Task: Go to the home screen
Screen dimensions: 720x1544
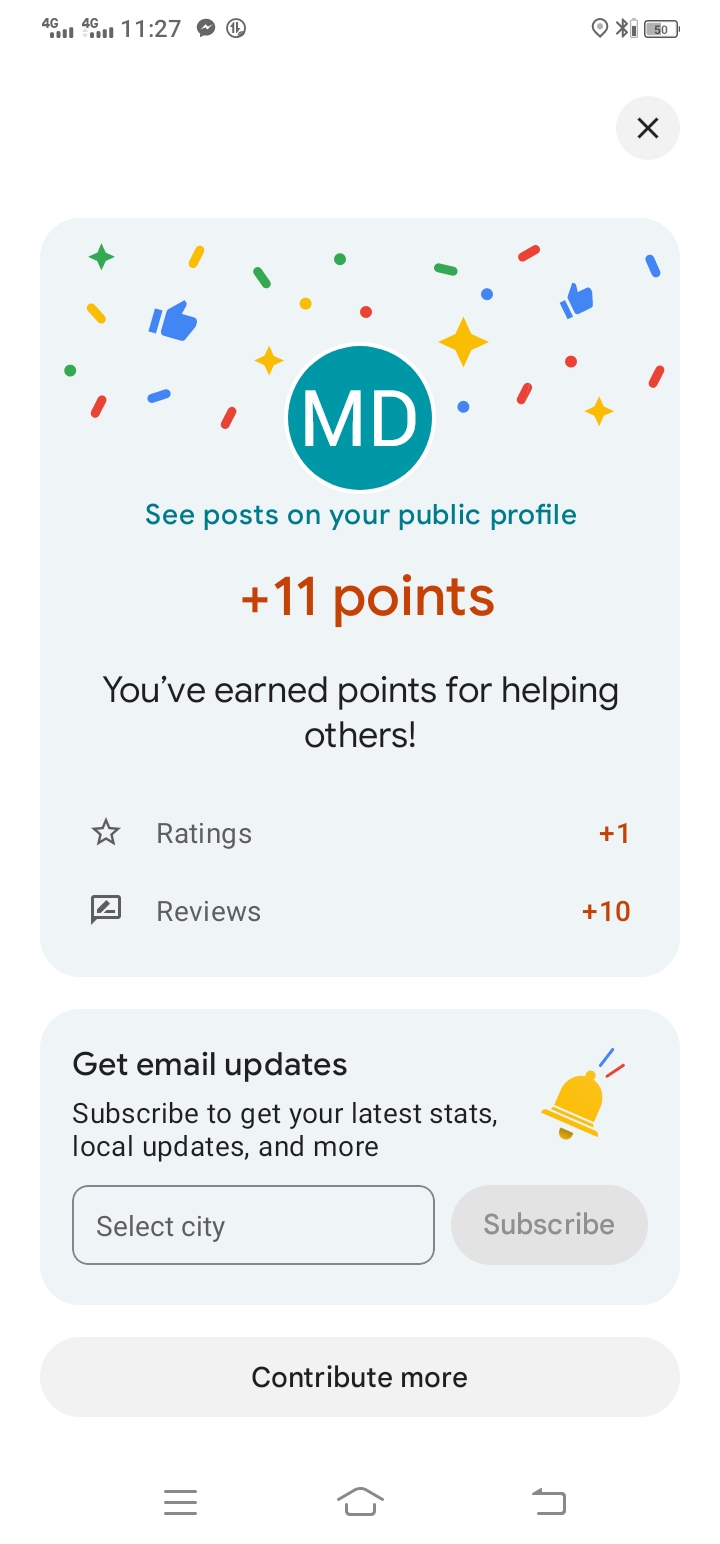Action: pyautogui.click(x=360, y=1501)
